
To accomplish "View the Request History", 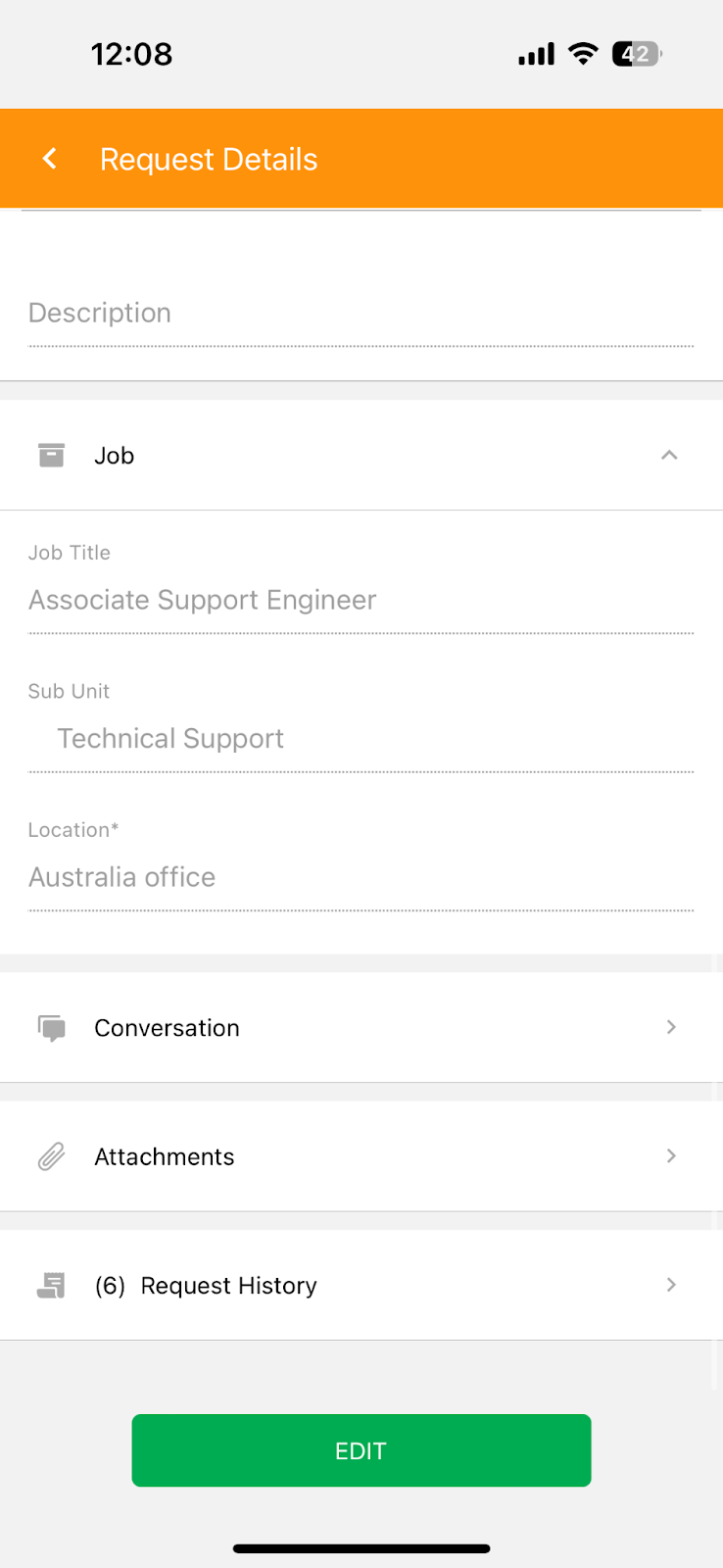I will click(361, 1285).
